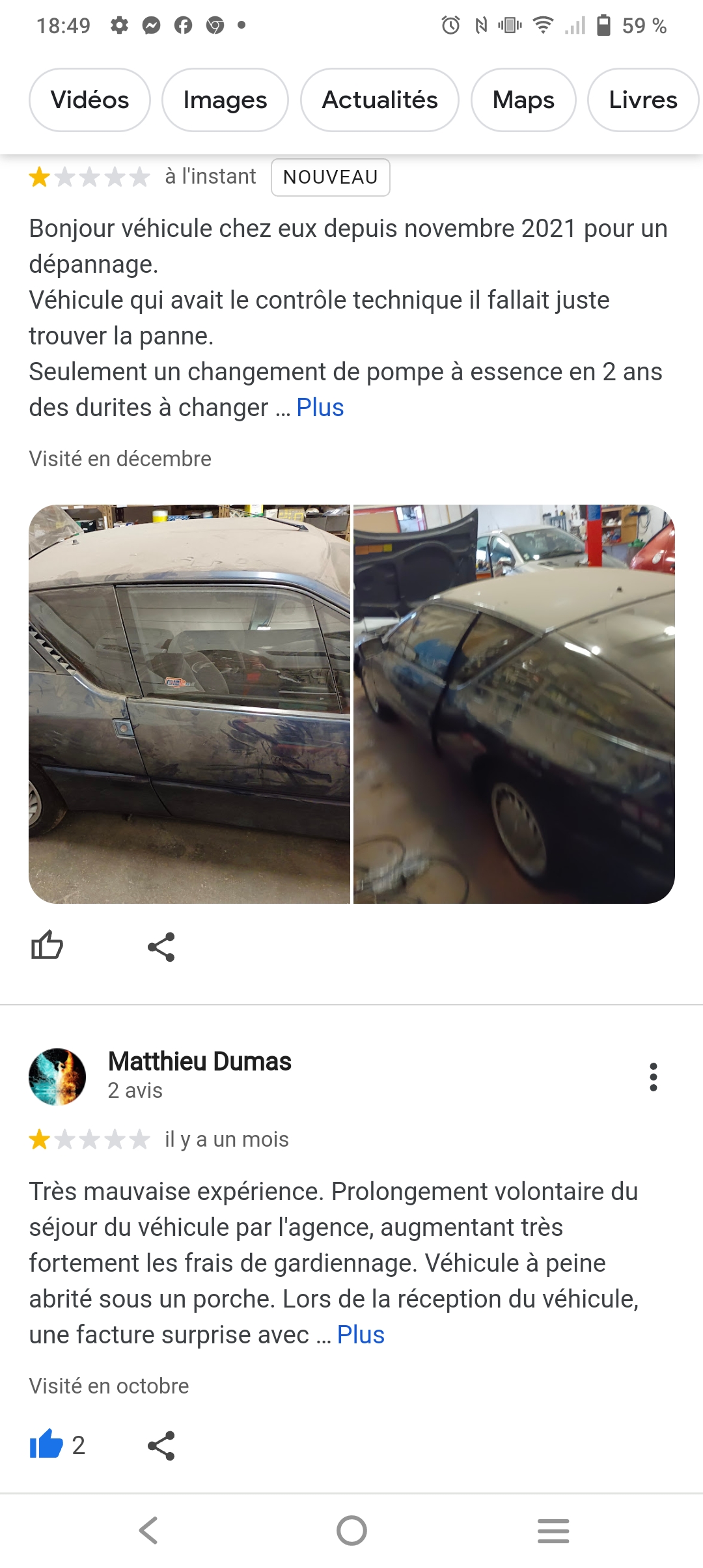Like the review posted à l'instant

pos(47,946)
